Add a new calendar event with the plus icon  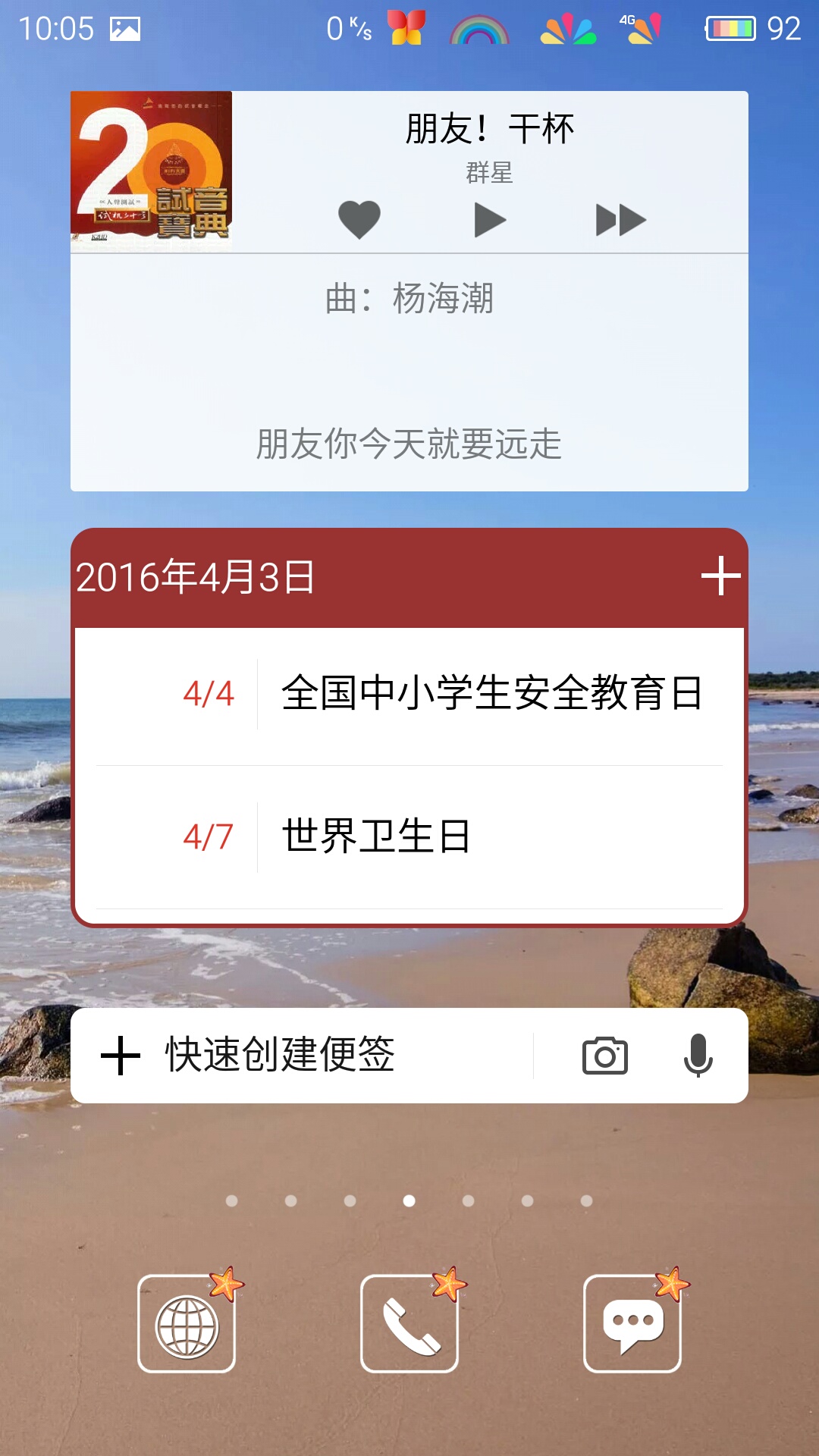[x=720, y=576]
